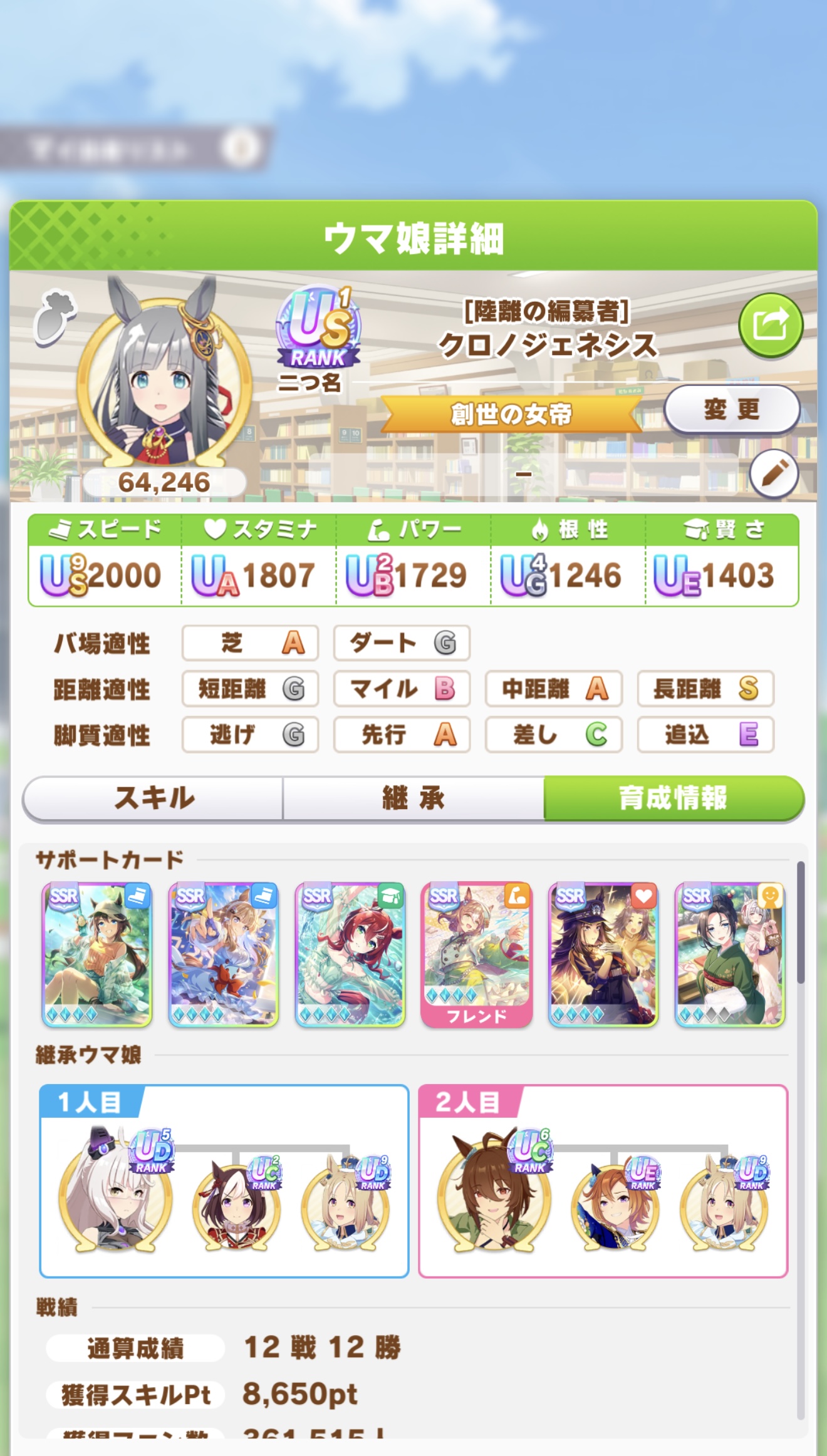Select the 育成情報 tab
Image resolution: width=827 pixels, height=1456 pixels.
pos(673,798)
